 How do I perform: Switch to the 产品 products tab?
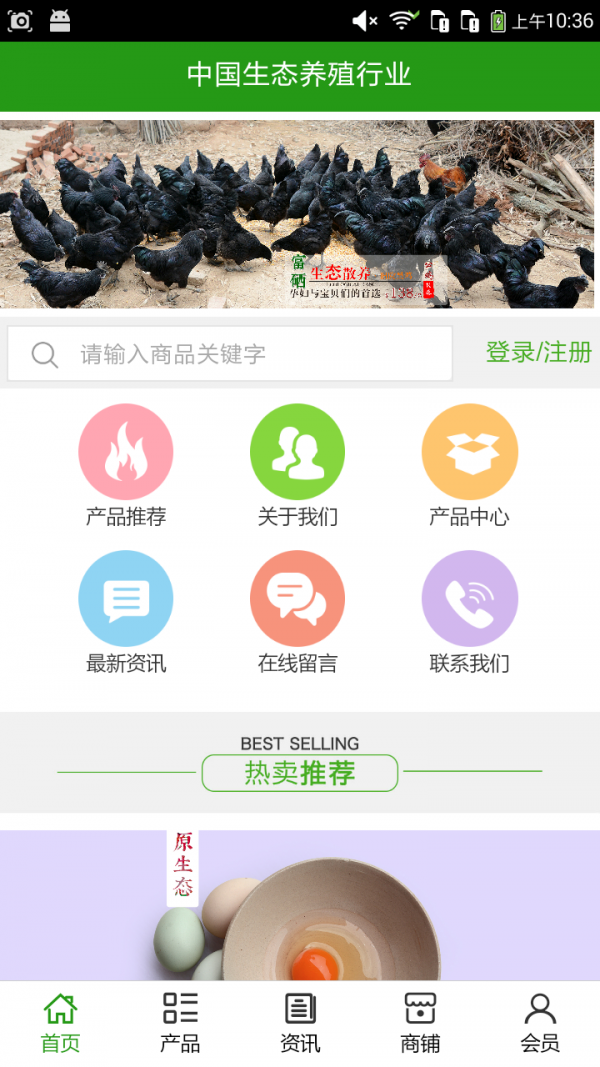coord(180,1023)
